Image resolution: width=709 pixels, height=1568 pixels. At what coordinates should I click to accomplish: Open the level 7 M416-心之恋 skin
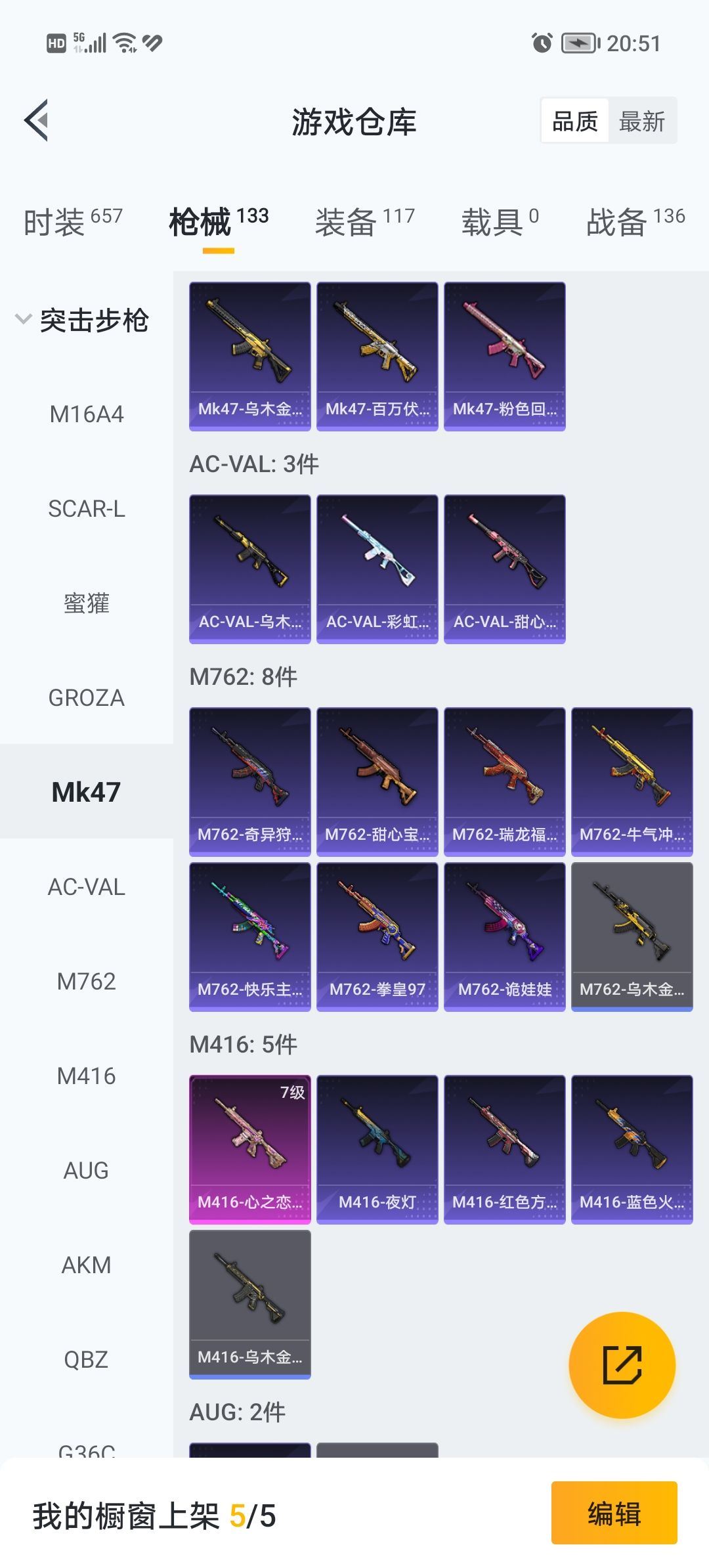(x=249, y=1148)
